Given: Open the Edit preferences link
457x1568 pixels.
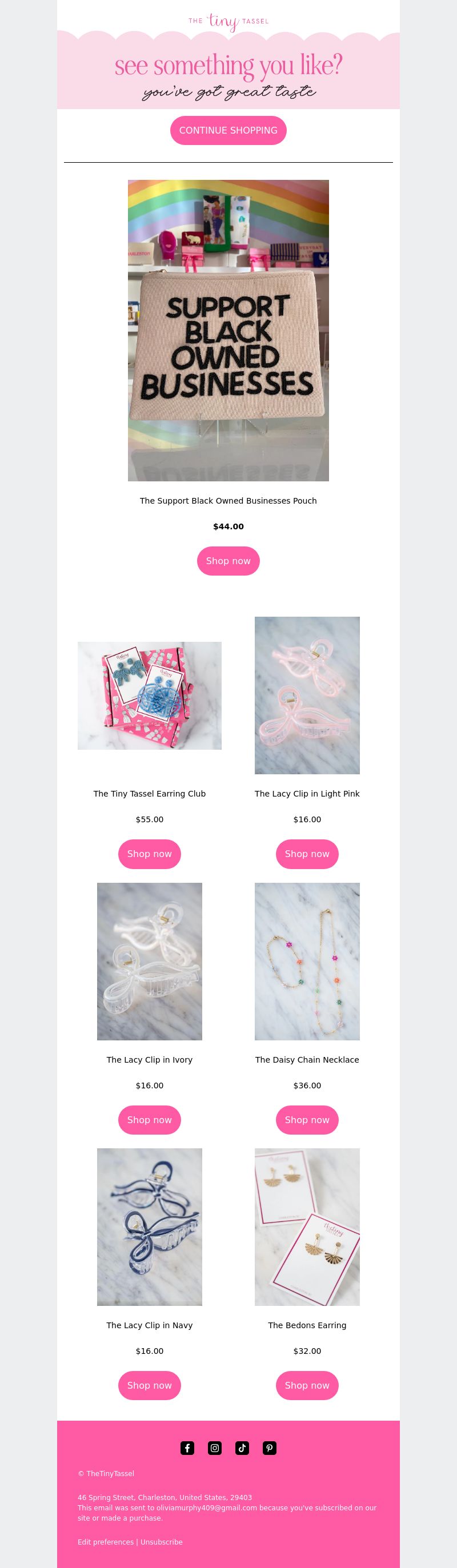Looking at the screenshot, I should [106, 1542].
